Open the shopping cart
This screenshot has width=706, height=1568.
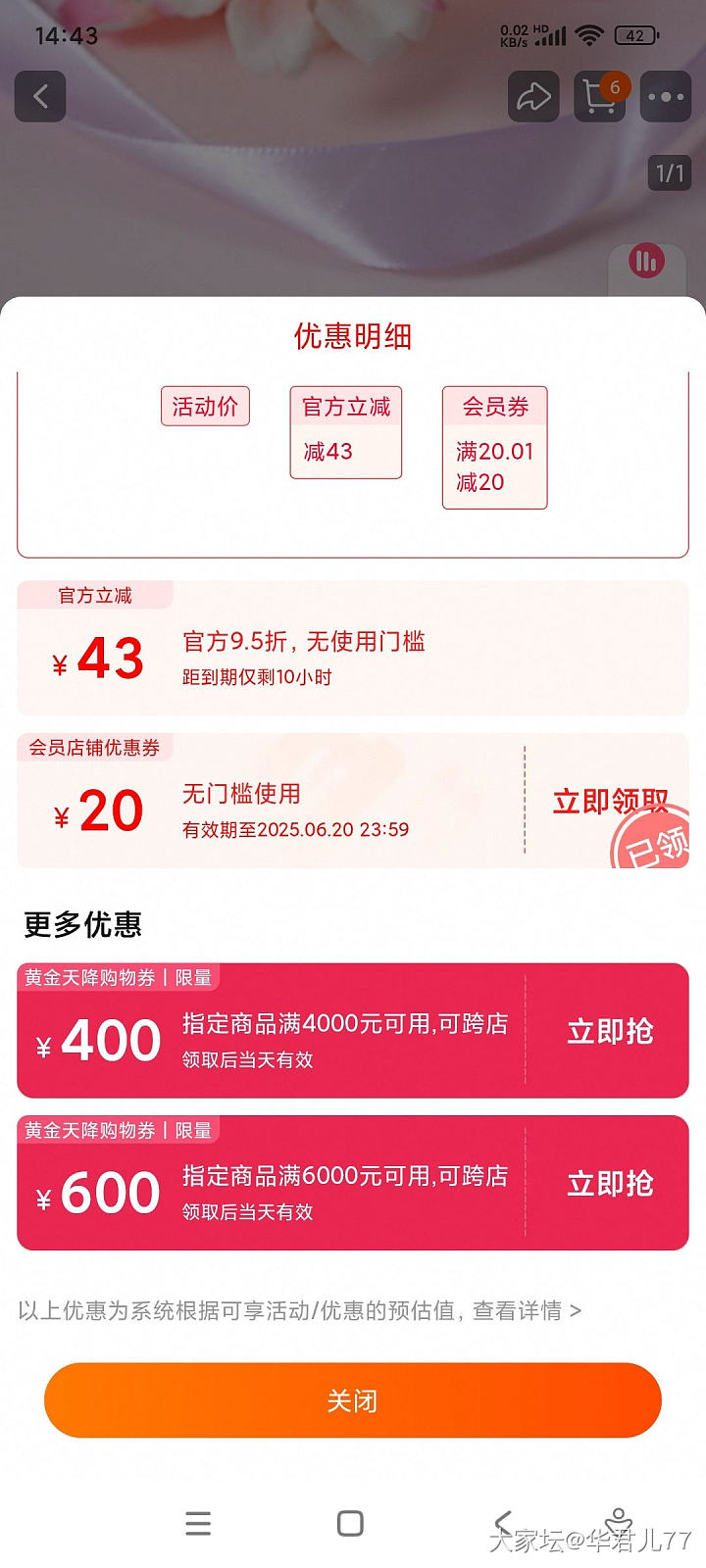click(x=599, y=96)
